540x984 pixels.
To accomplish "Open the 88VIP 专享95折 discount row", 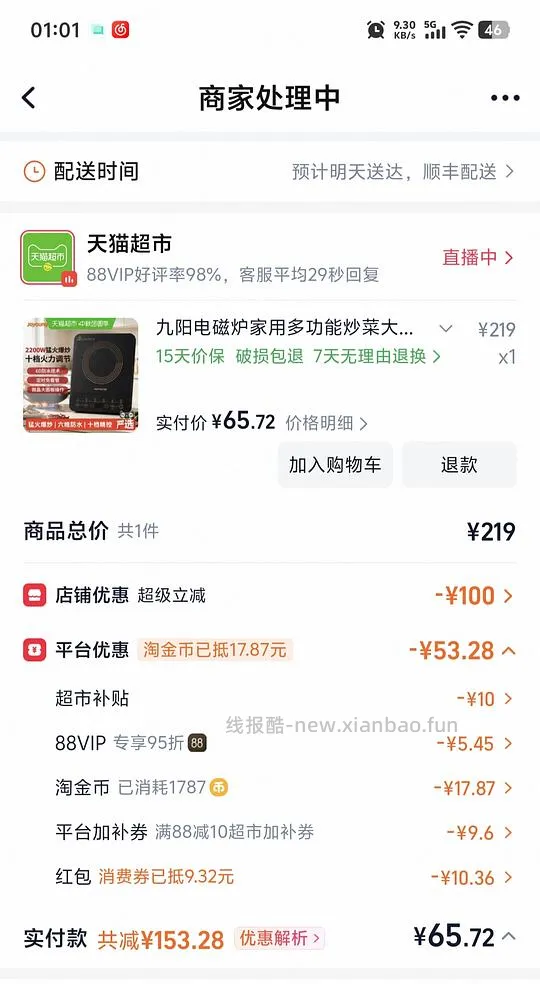I will tap(270, 743).
